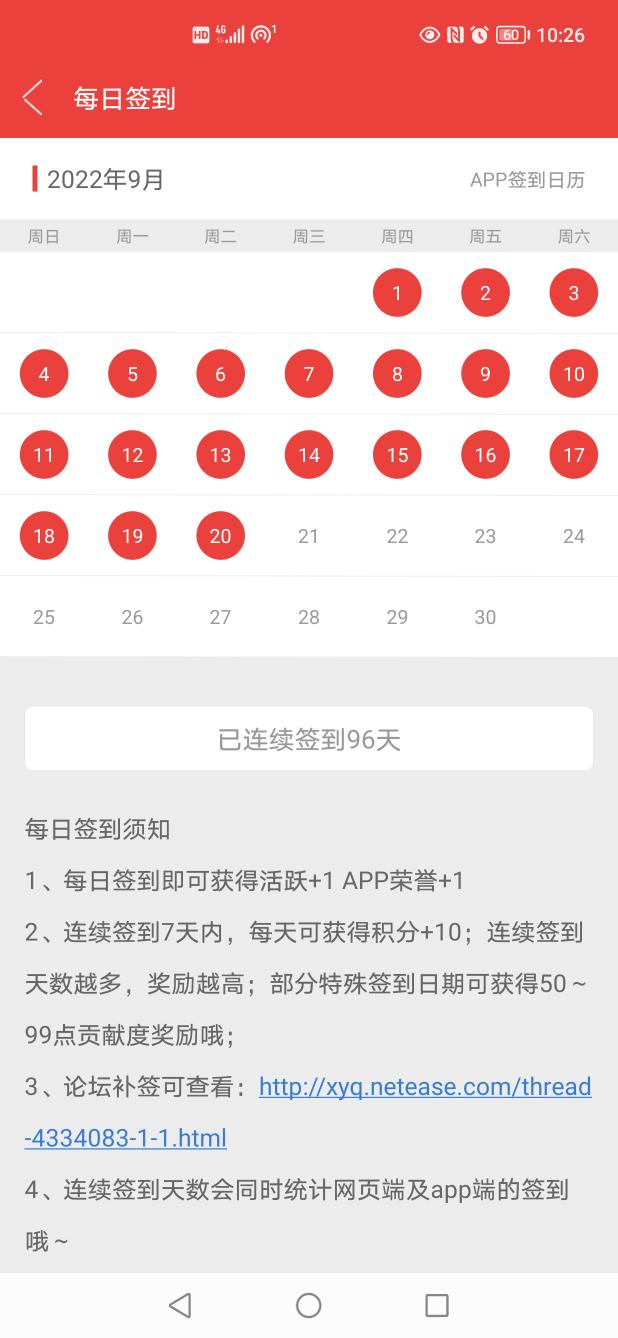Go back from the 每日签到 page

tap(33, 98)
